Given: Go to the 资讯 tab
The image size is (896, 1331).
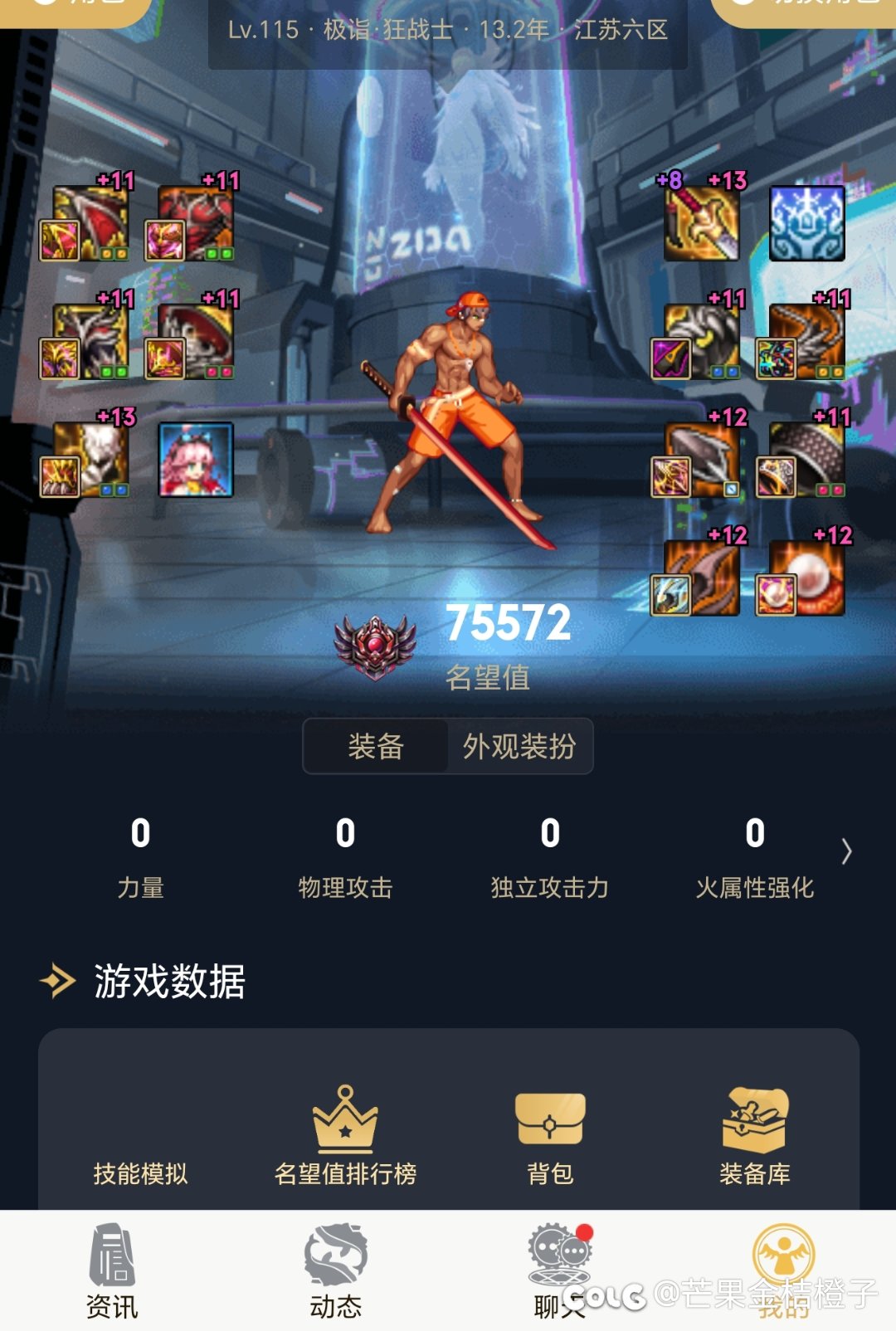Looking at the screenshot, I should pos(112,1270).
